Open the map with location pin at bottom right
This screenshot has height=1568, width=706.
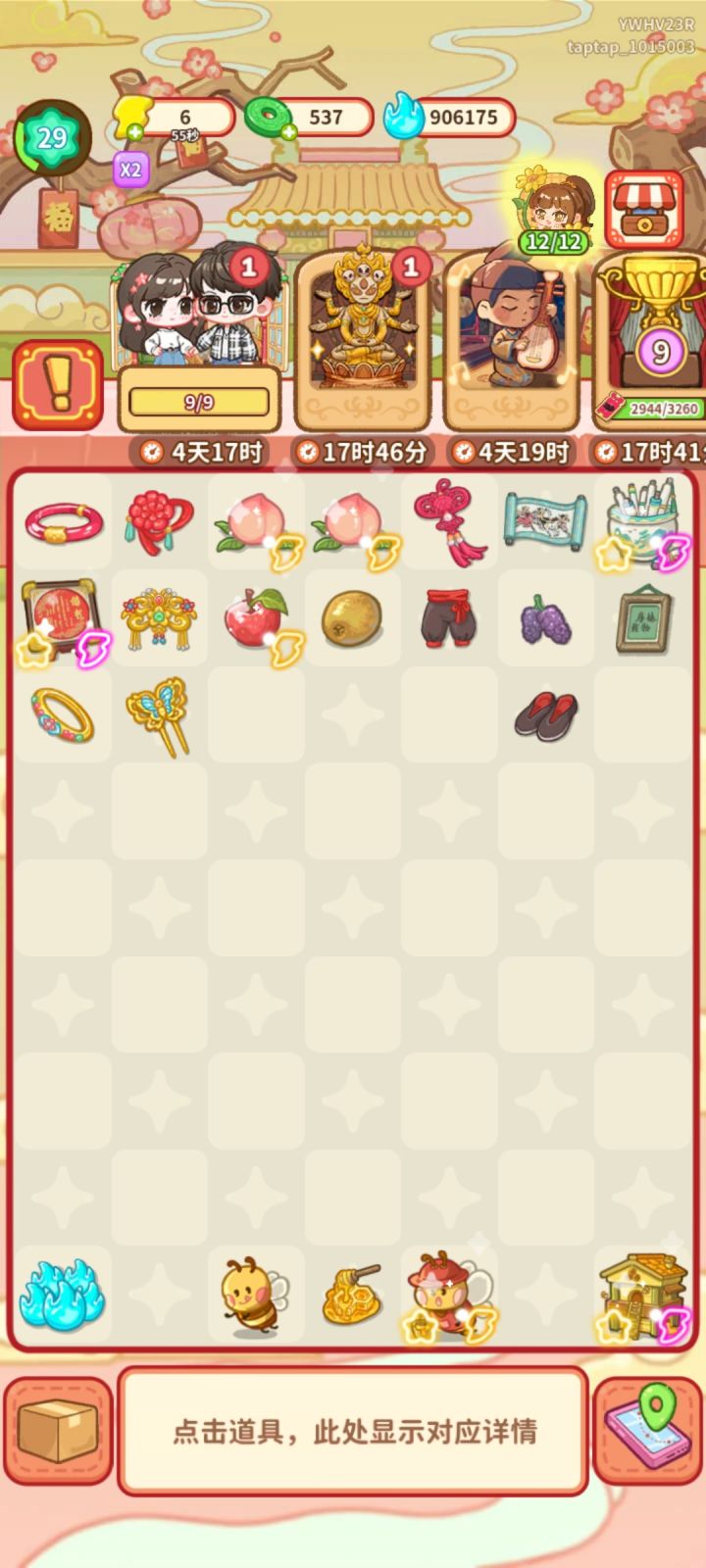(649, 1431)
